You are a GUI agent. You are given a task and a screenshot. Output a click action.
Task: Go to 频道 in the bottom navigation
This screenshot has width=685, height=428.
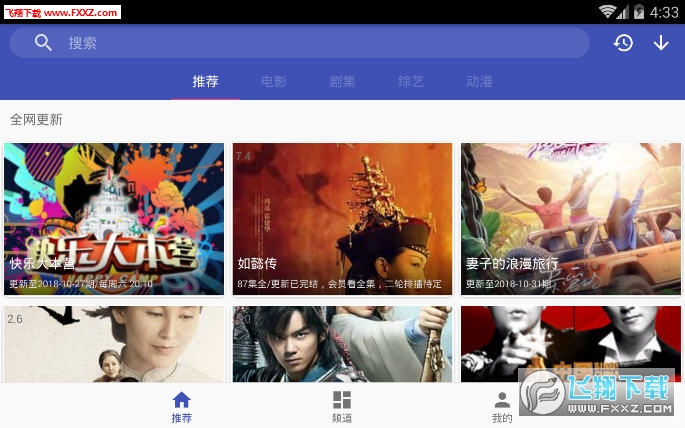[342, 406]
